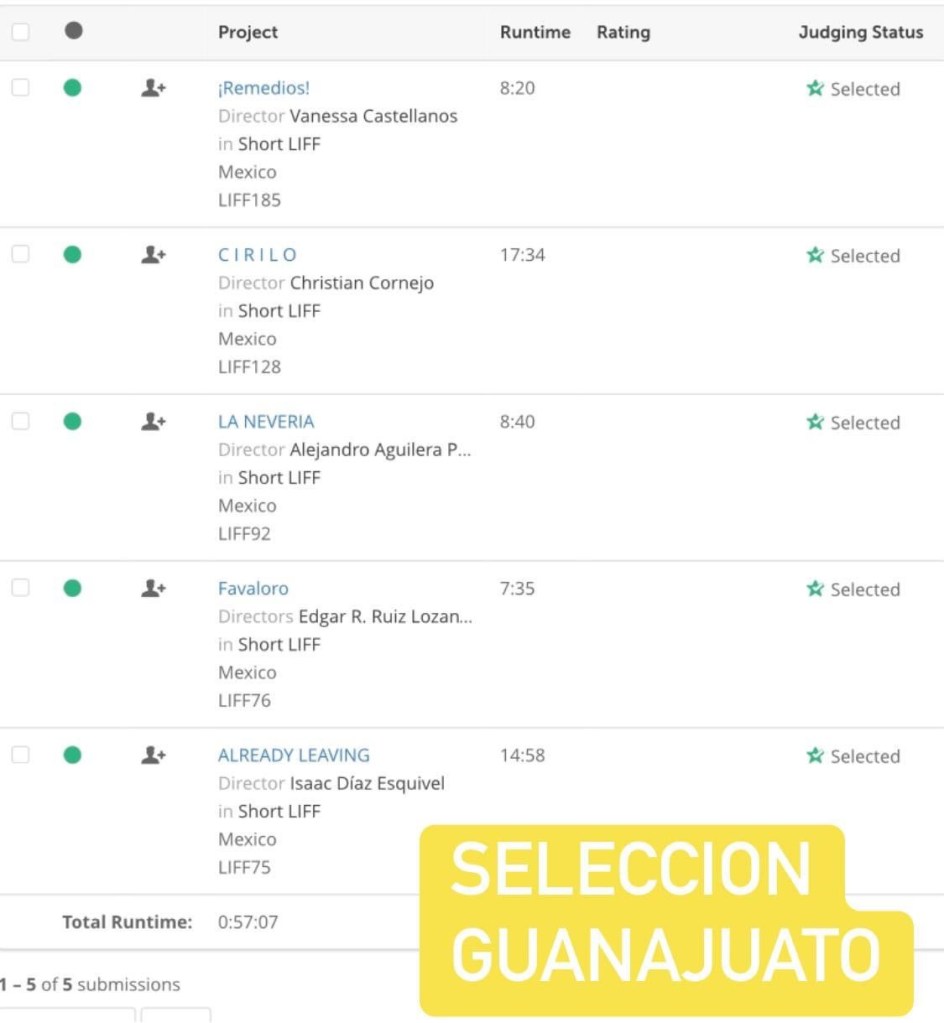Tap the add-person icon beside Favaloro
Screen dimensions: 944x1023
152,589
